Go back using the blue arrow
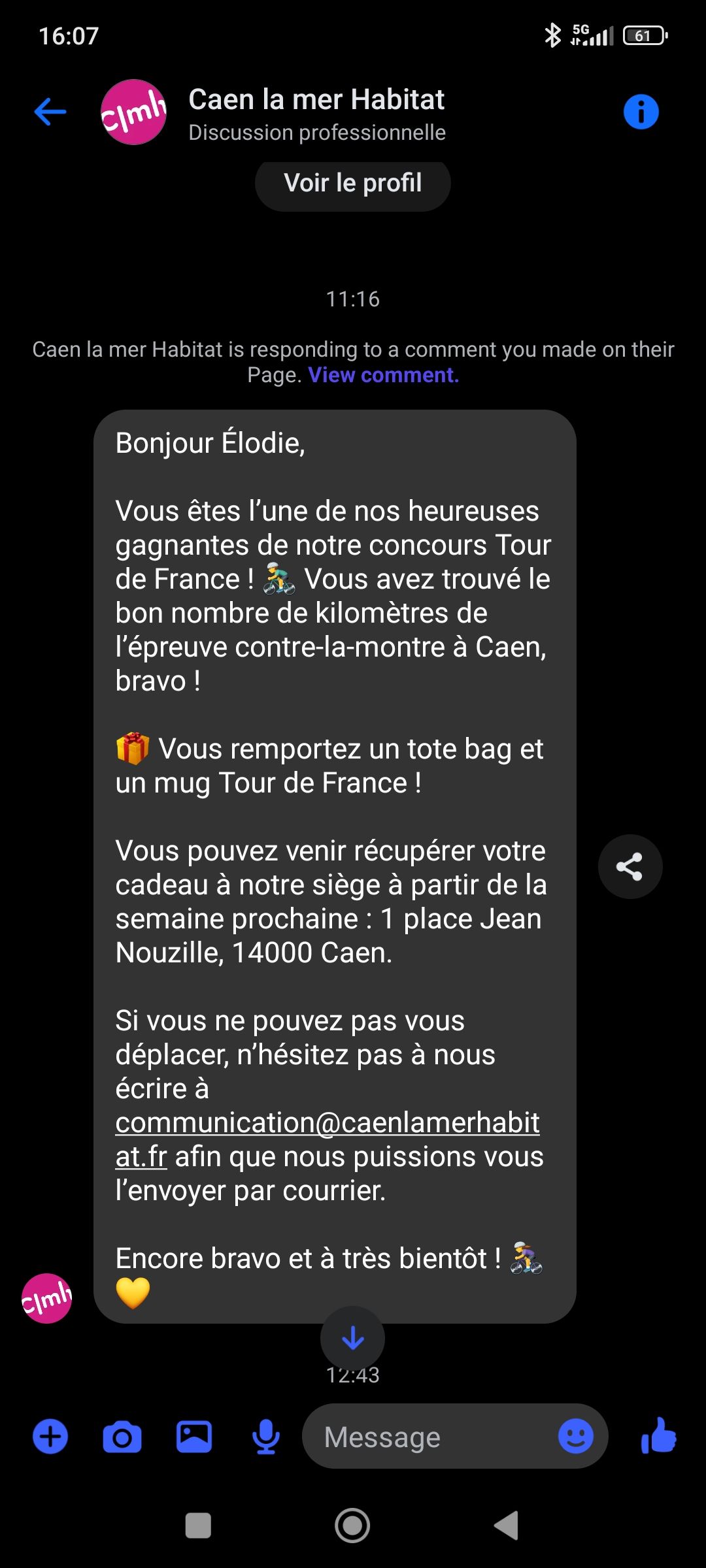706x1568 pixels. point(50,112)
